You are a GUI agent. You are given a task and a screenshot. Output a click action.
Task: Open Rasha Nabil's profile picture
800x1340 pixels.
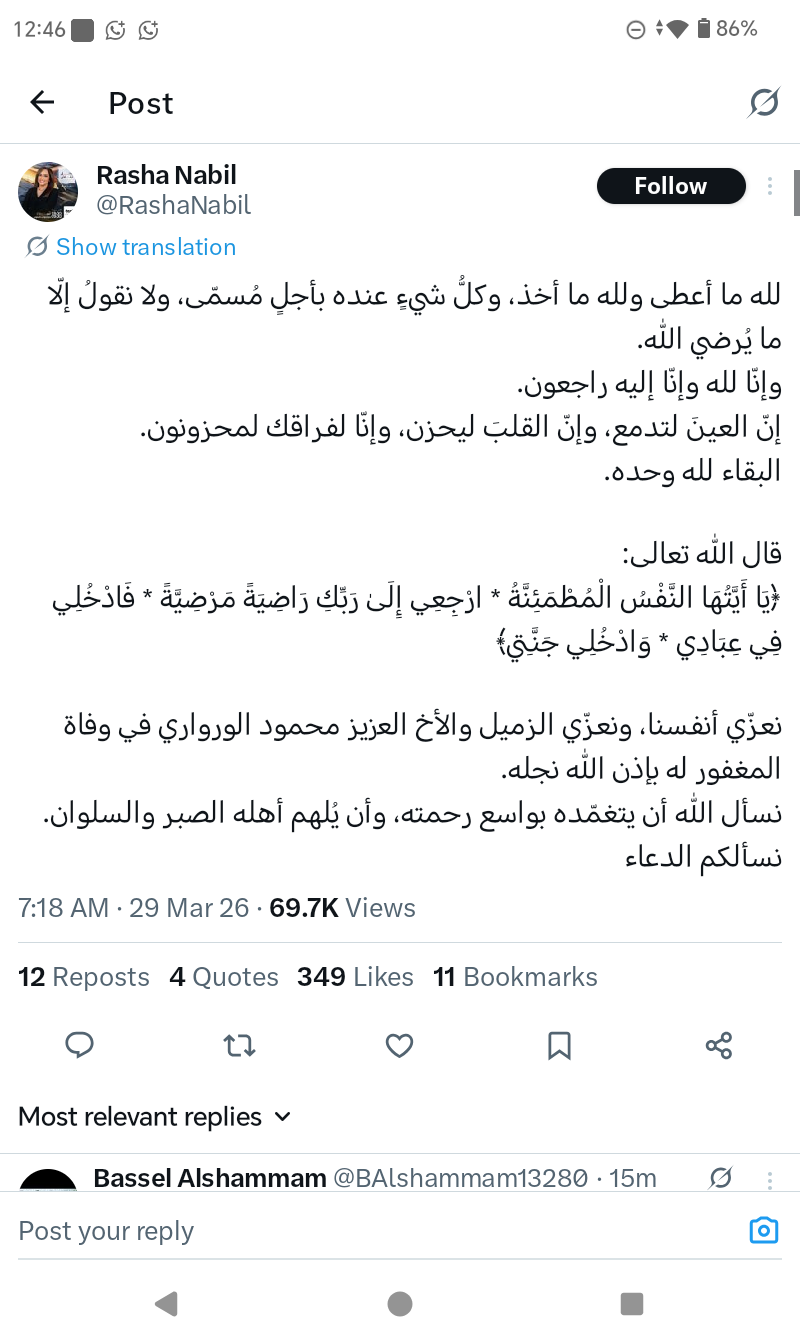(48, 191)
